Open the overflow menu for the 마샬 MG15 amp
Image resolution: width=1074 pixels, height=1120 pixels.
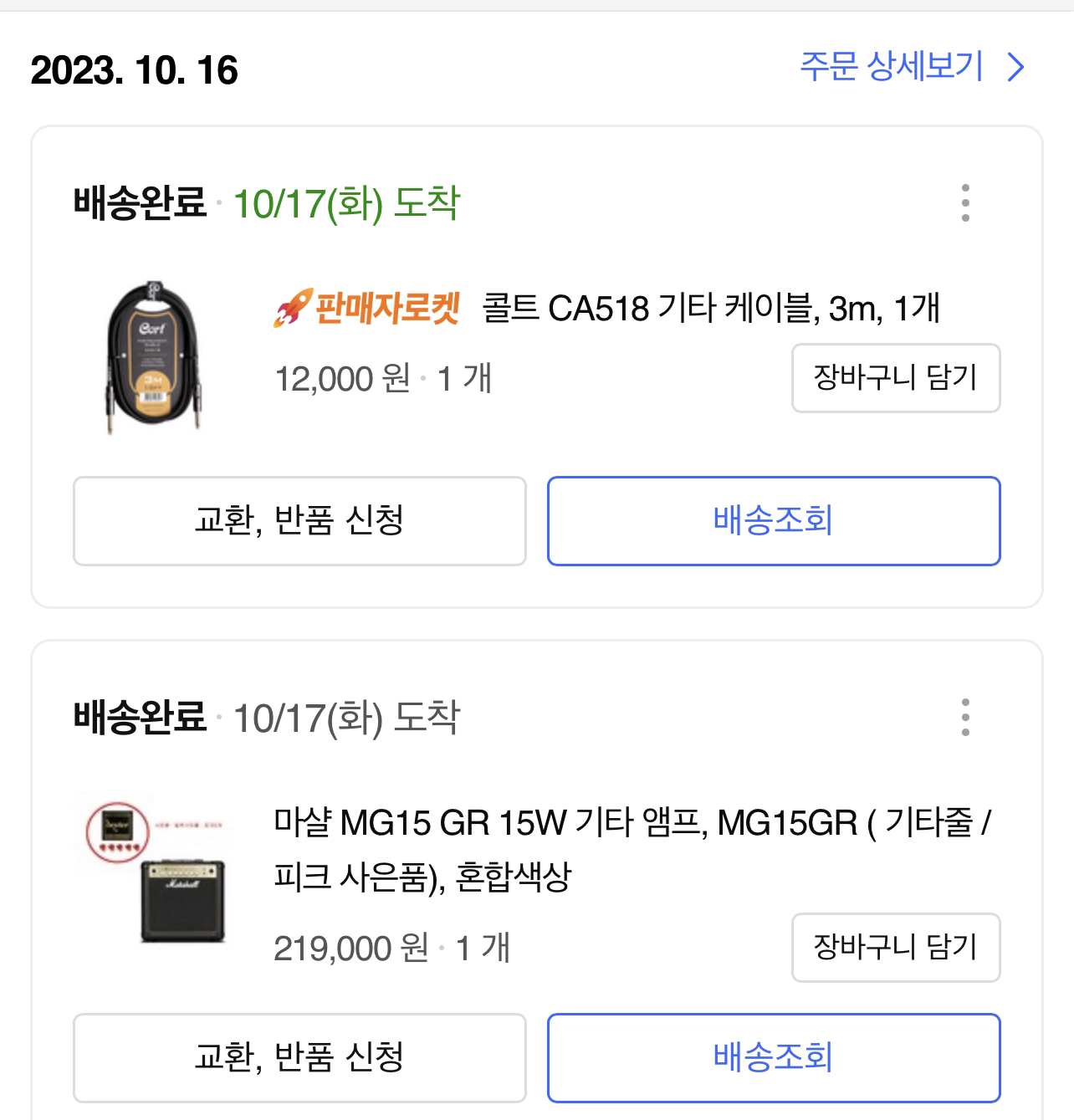(x=965, y=718)
